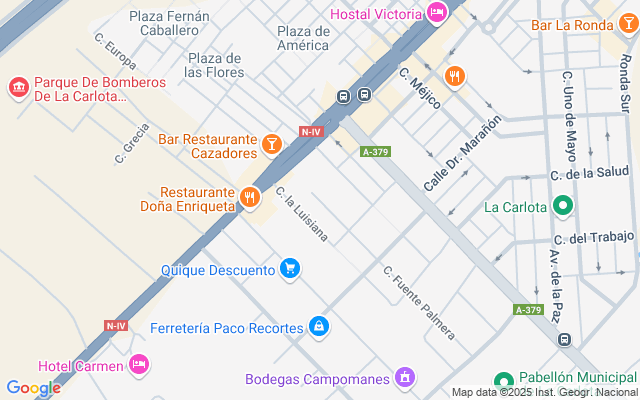The width and height of the screenshot is (640, 400).
Task: Select the Bar La Ronda marker
Action: point(627,24)
